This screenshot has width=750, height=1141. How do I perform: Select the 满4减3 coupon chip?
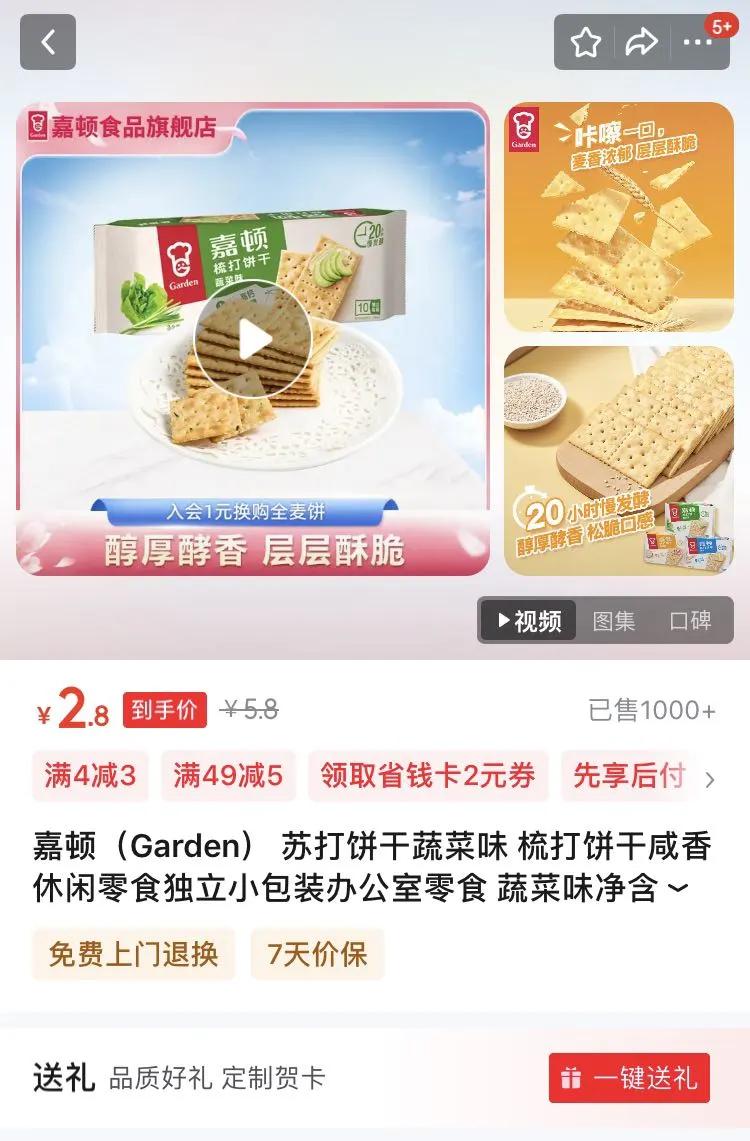[90, 776]
